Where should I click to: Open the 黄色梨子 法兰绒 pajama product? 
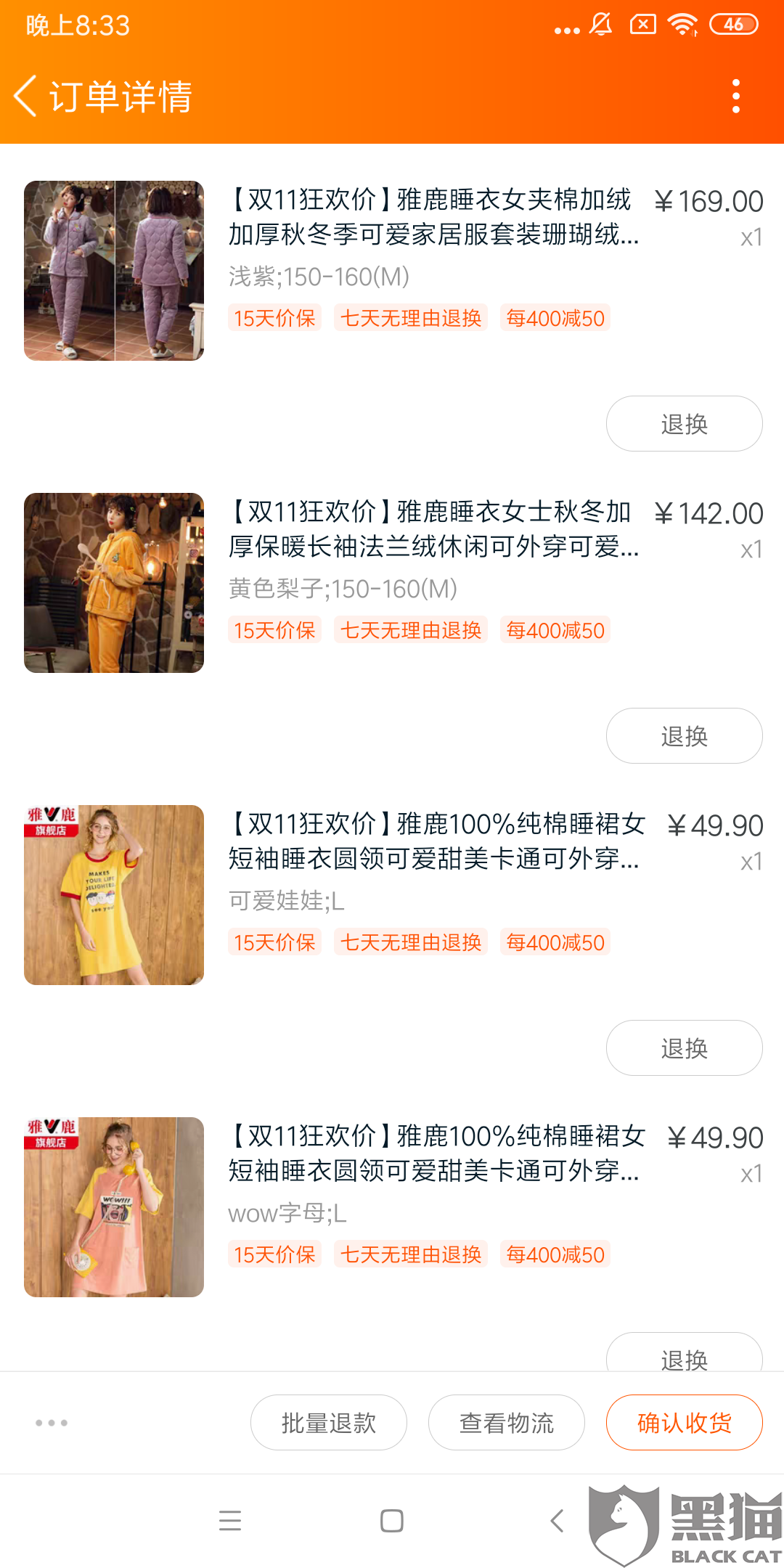pos(433,528)
